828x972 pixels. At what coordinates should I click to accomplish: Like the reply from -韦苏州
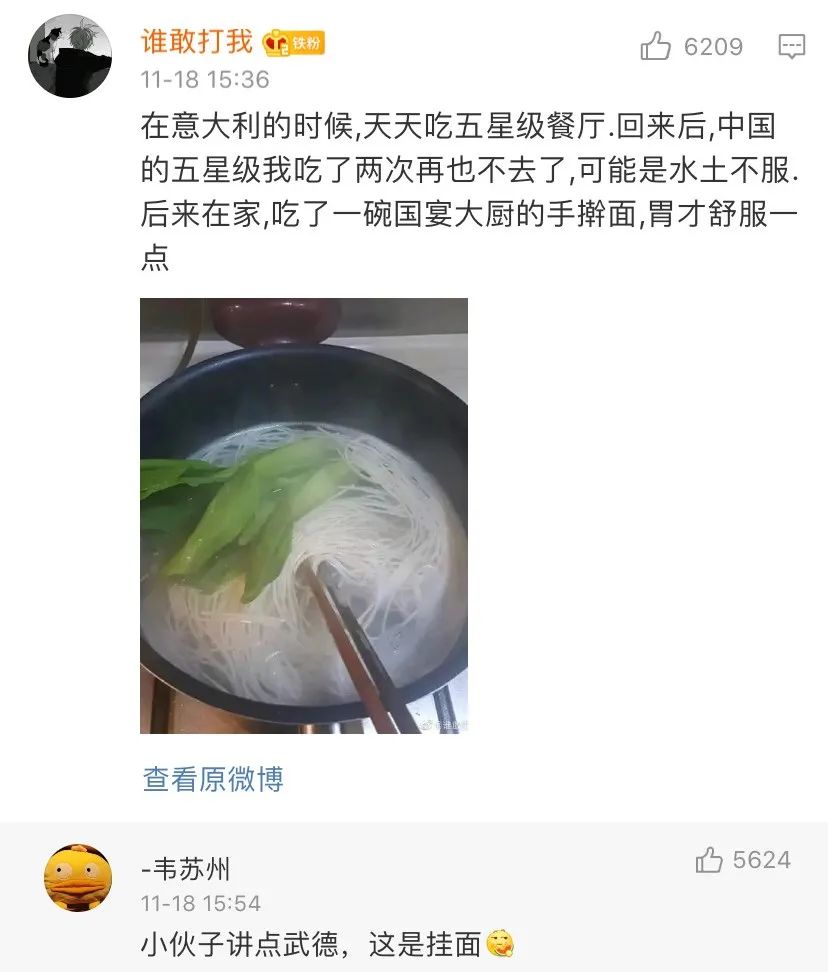click(709, 860)
